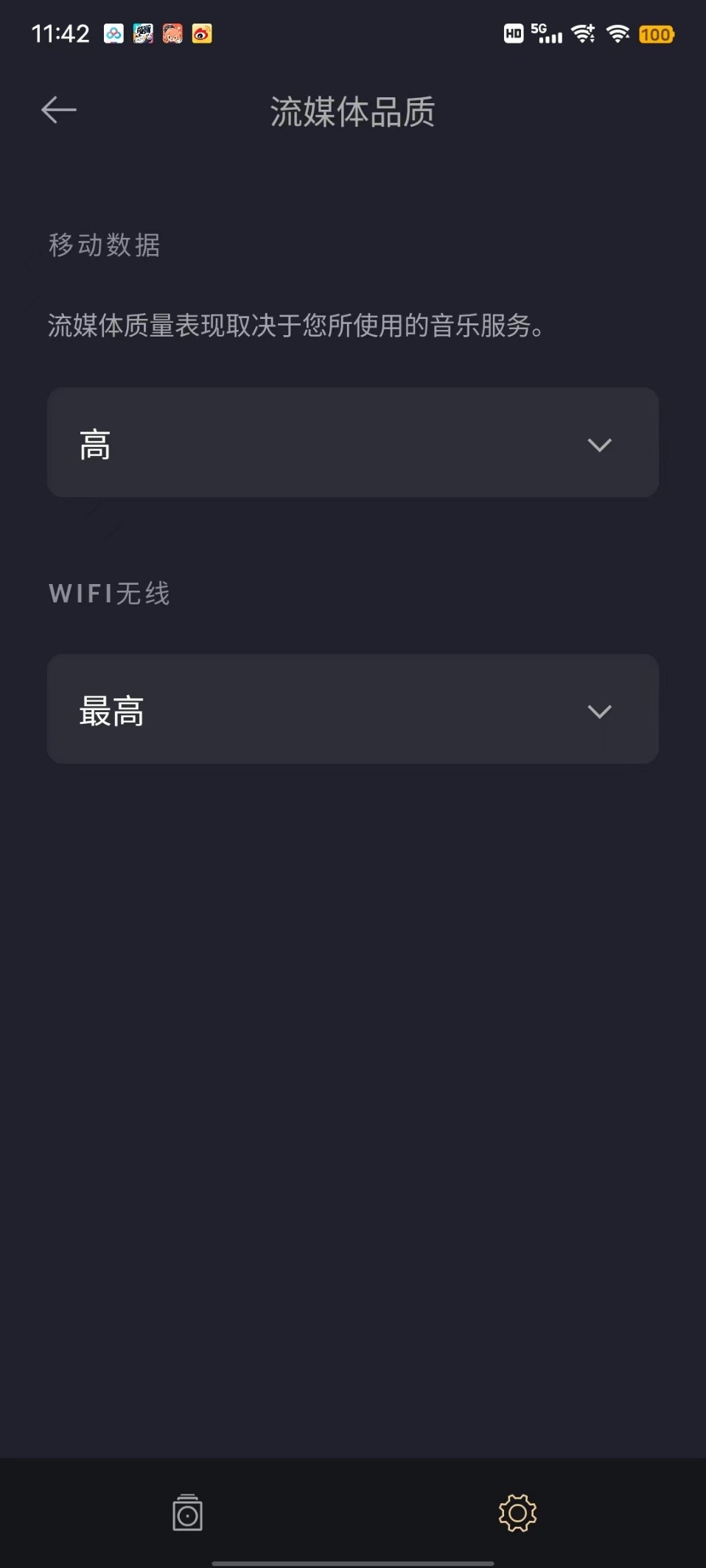
Task: Open the WIFI无线 quality dropdown showing 最高
Action: click(353, 709)
